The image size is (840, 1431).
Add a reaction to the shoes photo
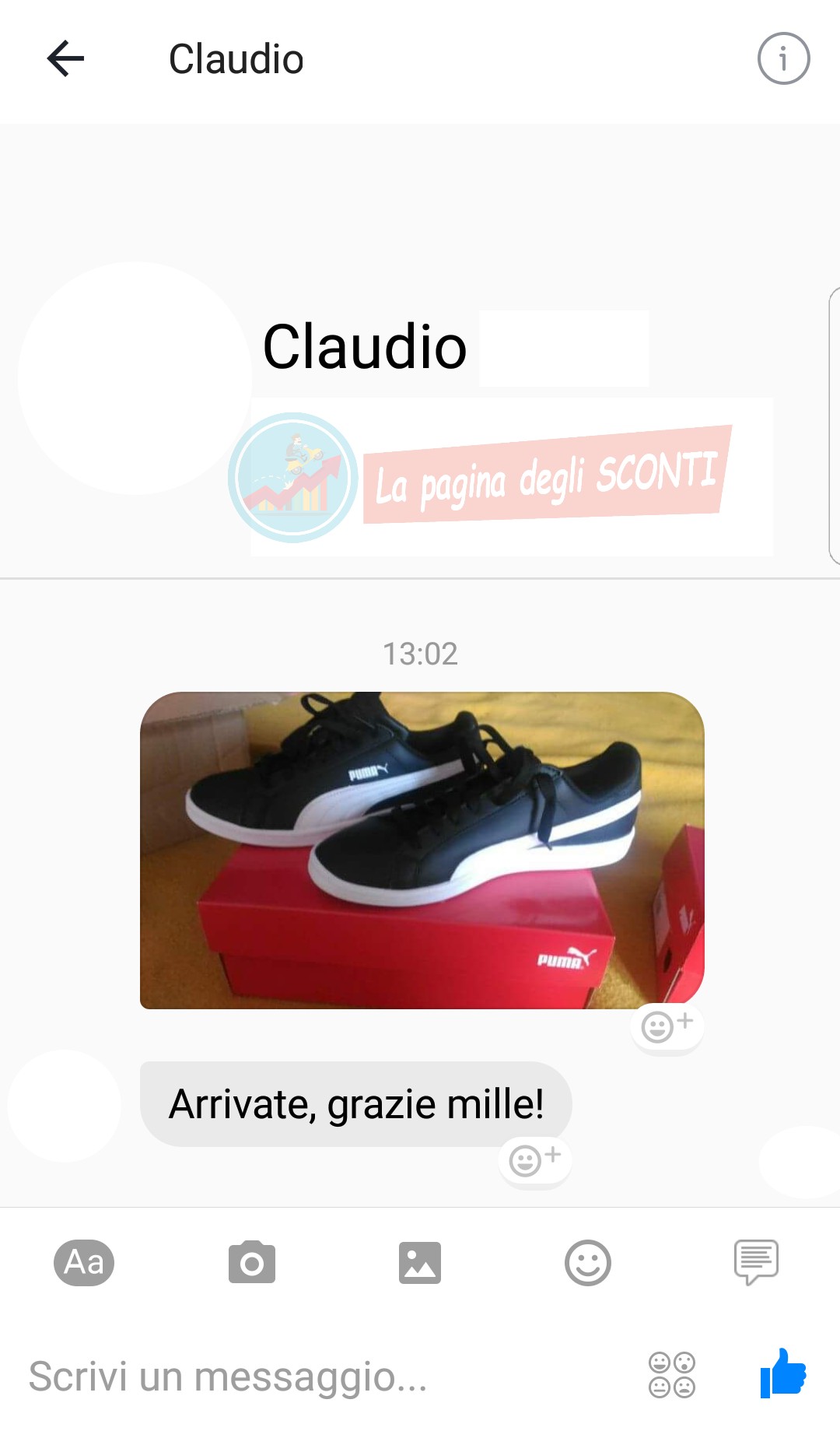[667, 1026]
